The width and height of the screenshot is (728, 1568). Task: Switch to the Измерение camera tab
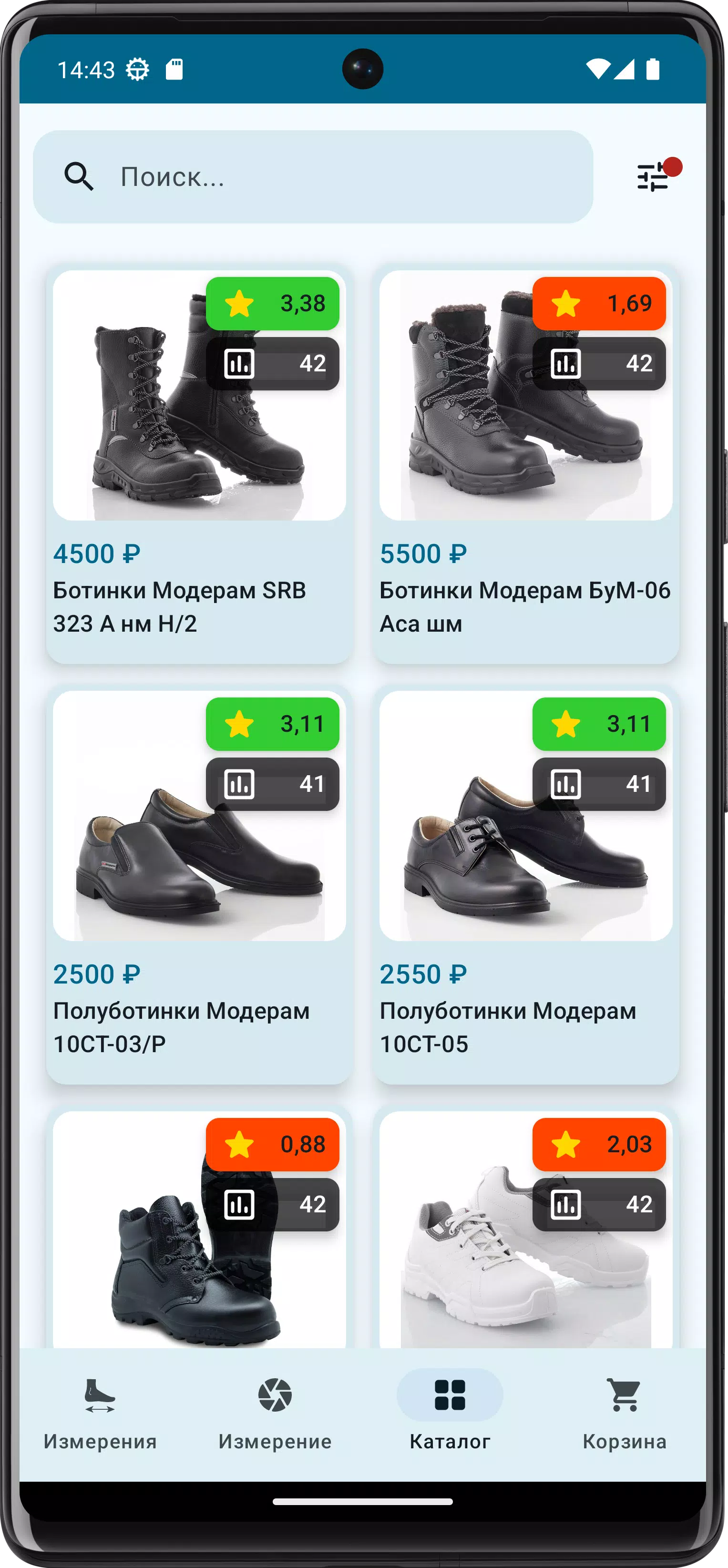pos(275,1414)
